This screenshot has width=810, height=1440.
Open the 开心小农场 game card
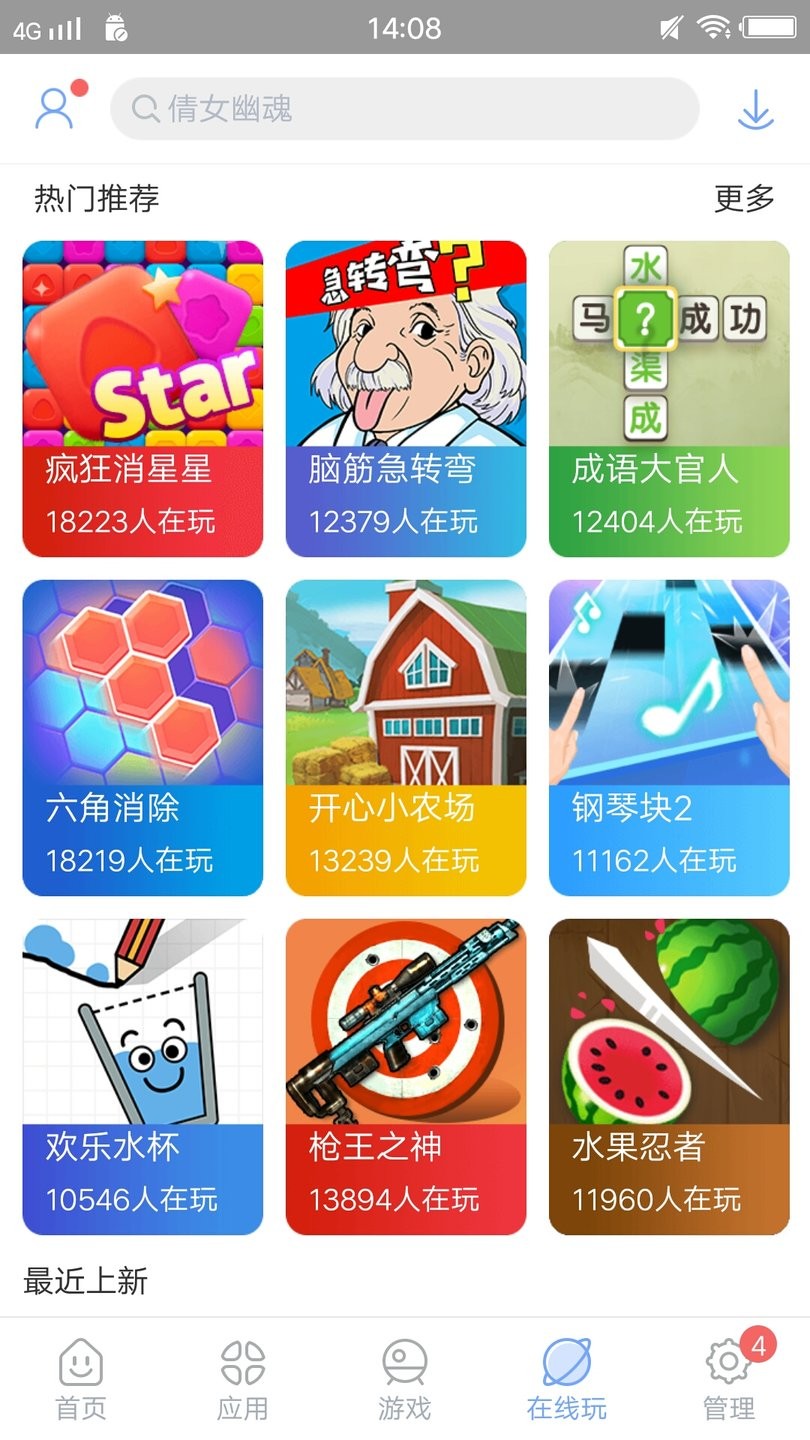click(405, 738)
